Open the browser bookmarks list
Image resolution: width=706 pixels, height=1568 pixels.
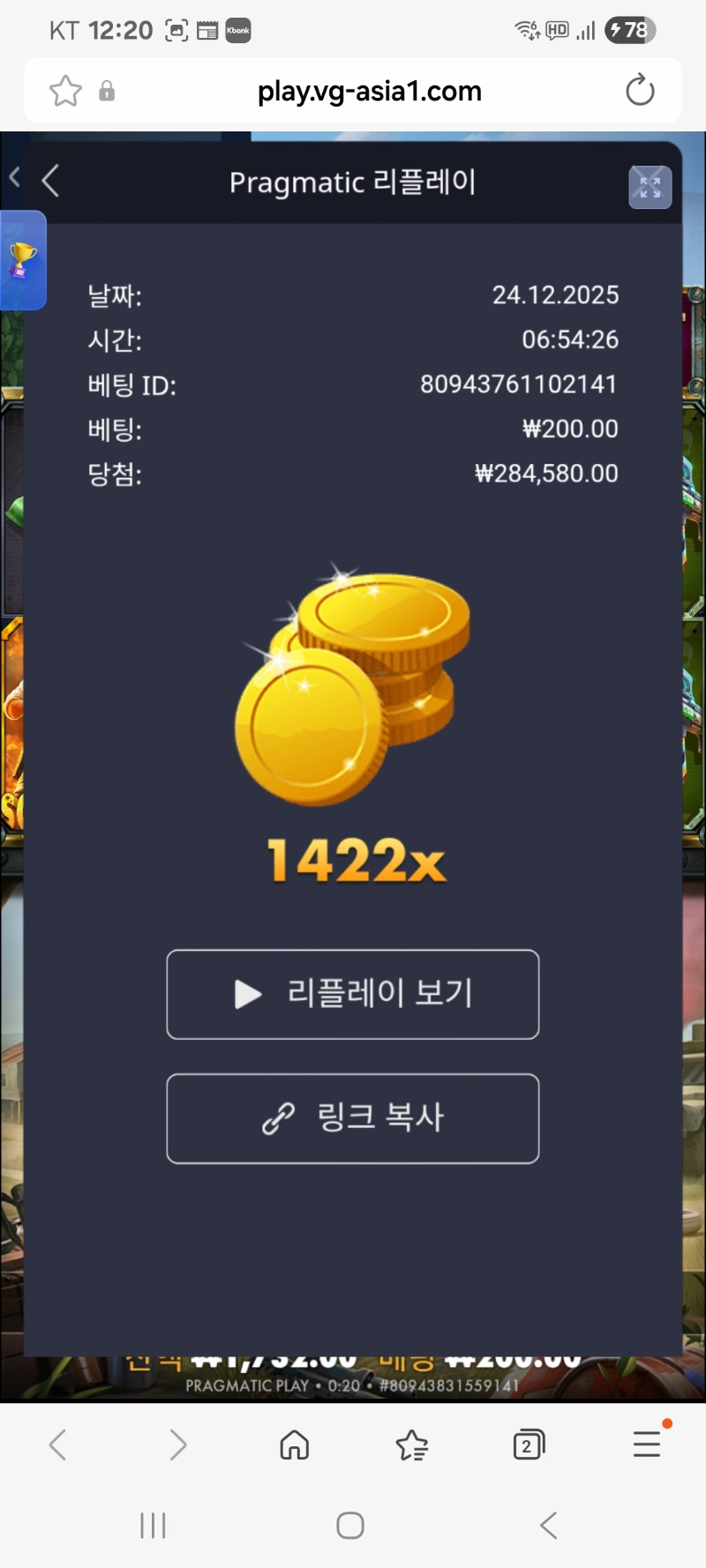411,1445
